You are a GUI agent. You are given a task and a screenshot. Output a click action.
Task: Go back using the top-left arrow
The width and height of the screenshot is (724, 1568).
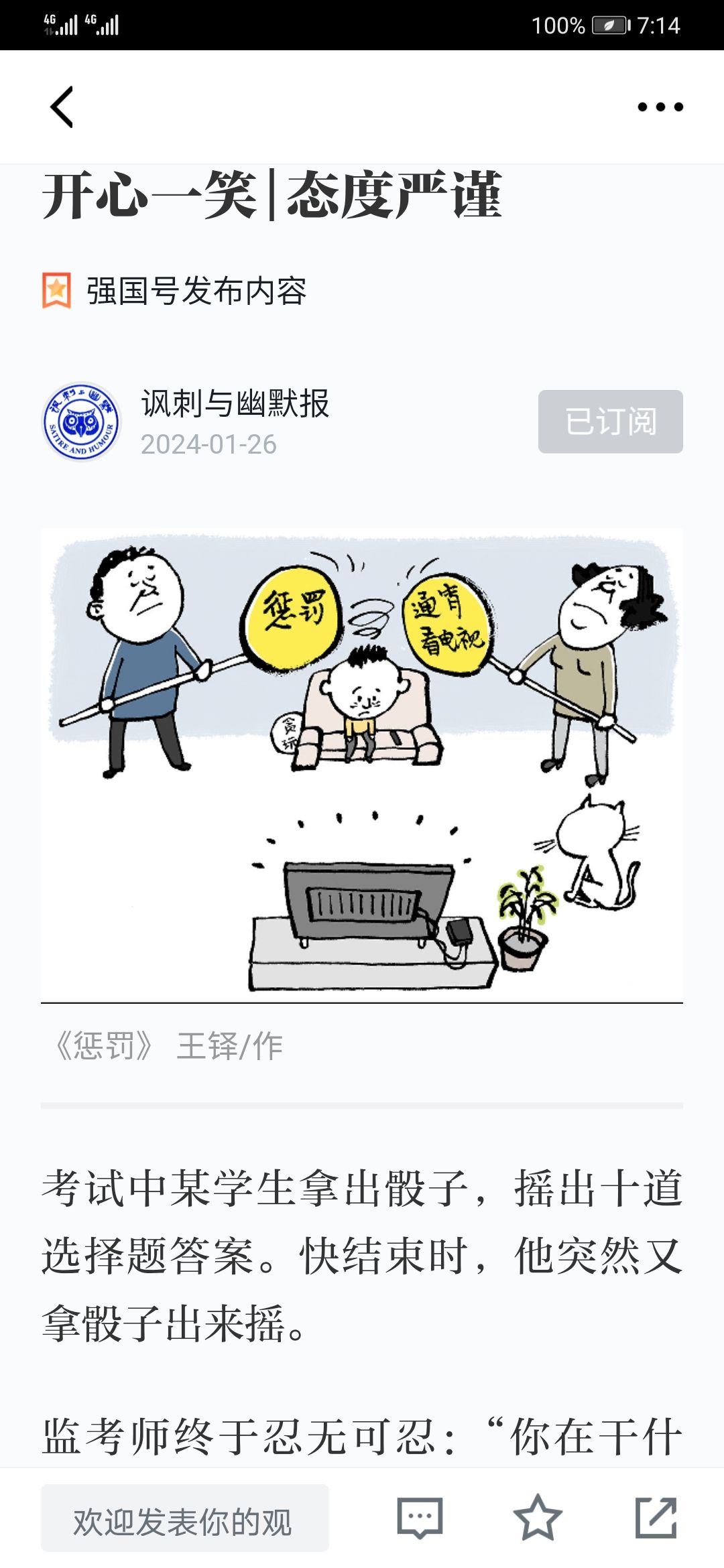(x=62, y=107)
